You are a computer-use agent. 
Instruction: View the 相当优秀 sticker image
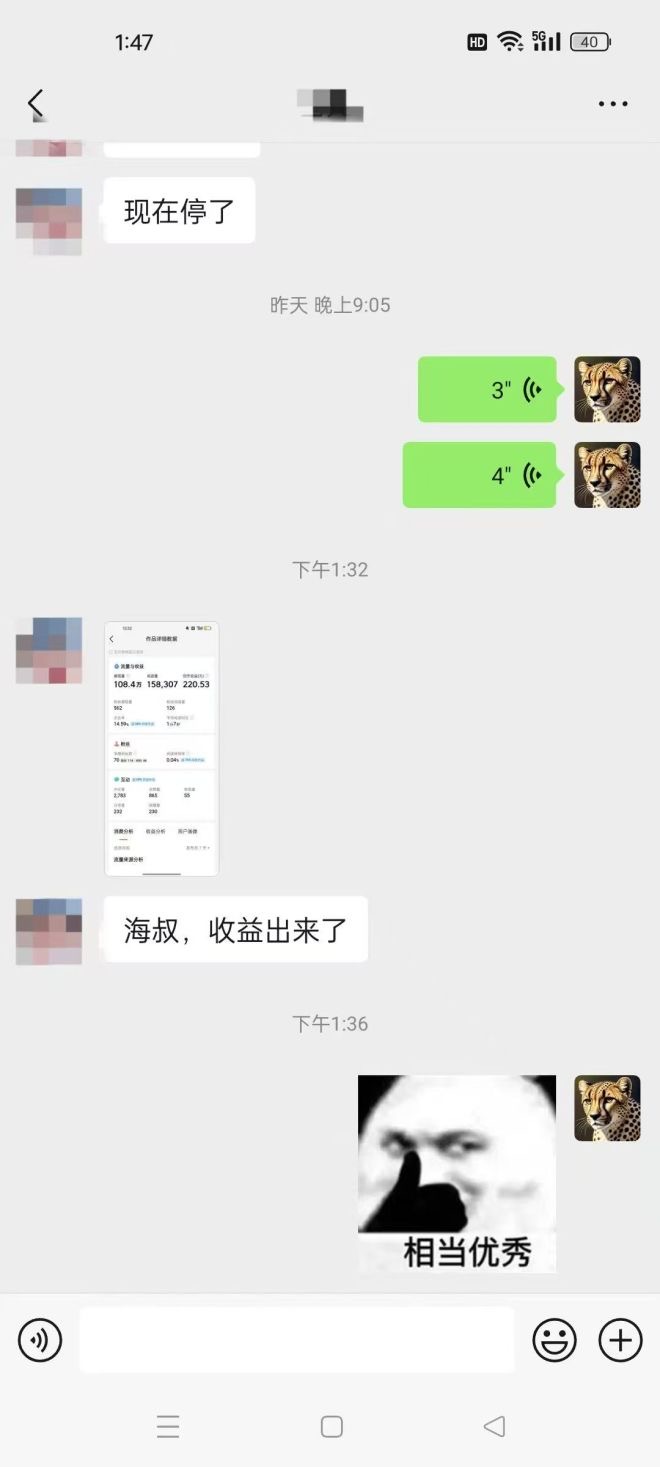point(457,1173)
